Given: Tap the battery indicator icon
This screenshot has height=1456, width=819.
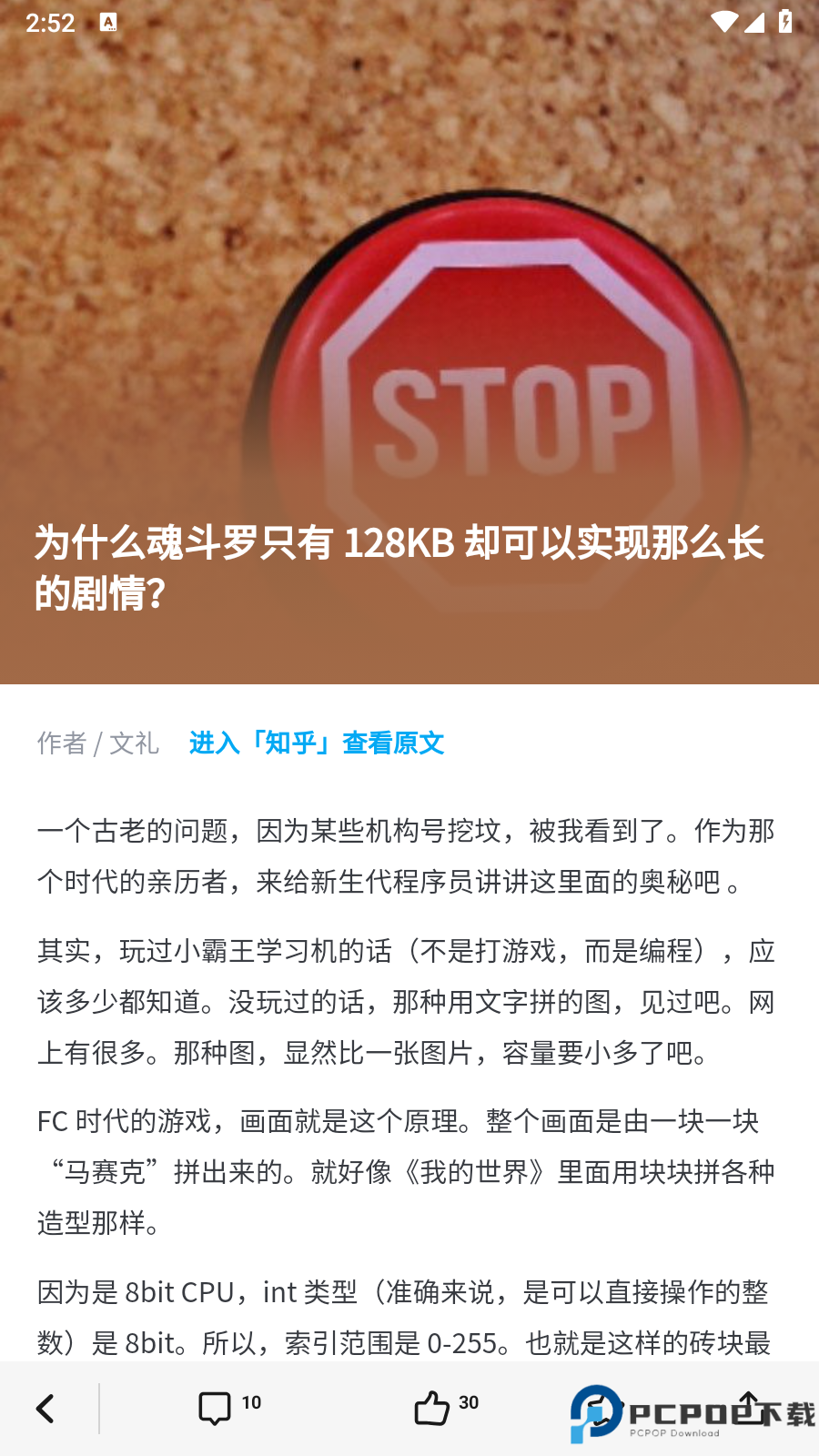Looking at the screenshot, I should click(786, 23).
